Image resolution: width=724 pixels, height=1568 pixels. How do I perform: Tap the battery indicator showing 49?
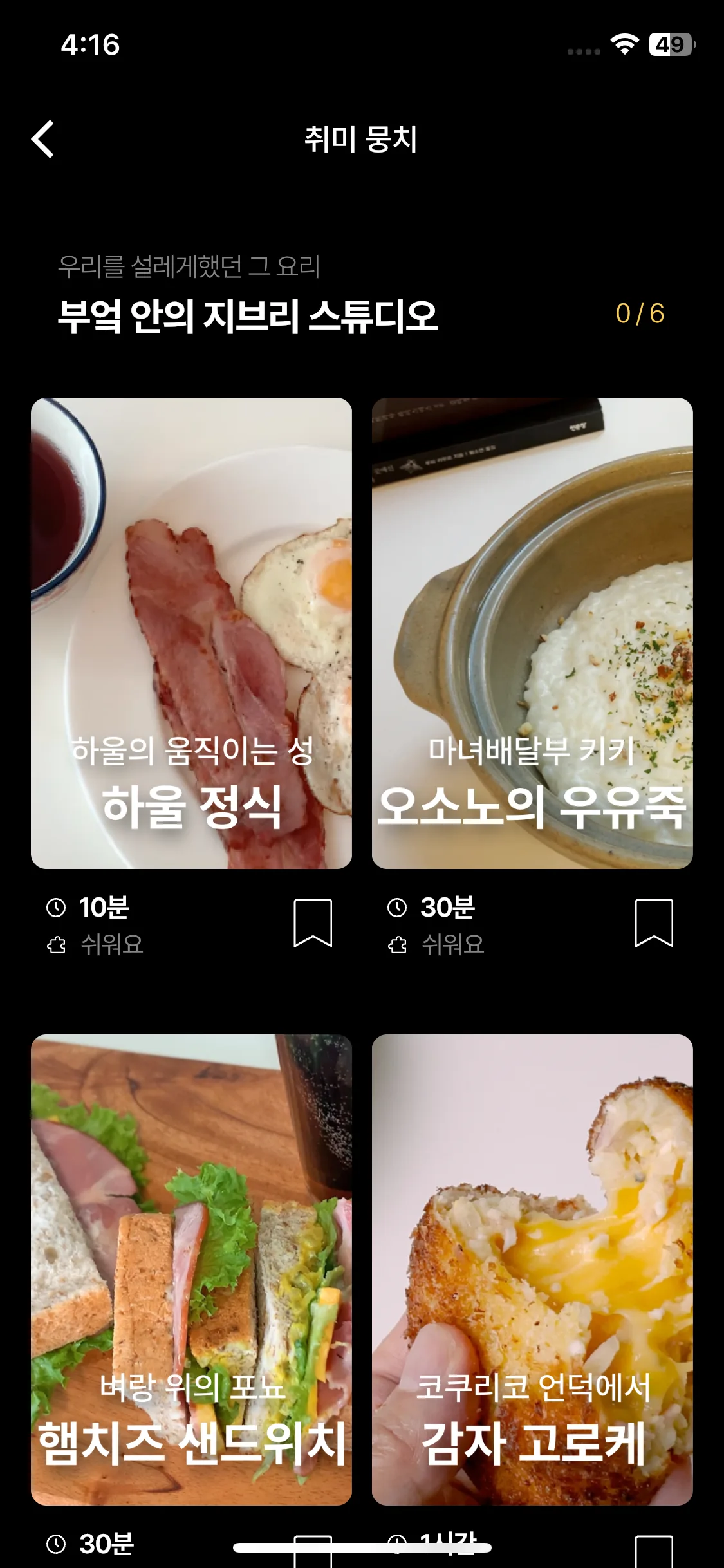(670, 43)
